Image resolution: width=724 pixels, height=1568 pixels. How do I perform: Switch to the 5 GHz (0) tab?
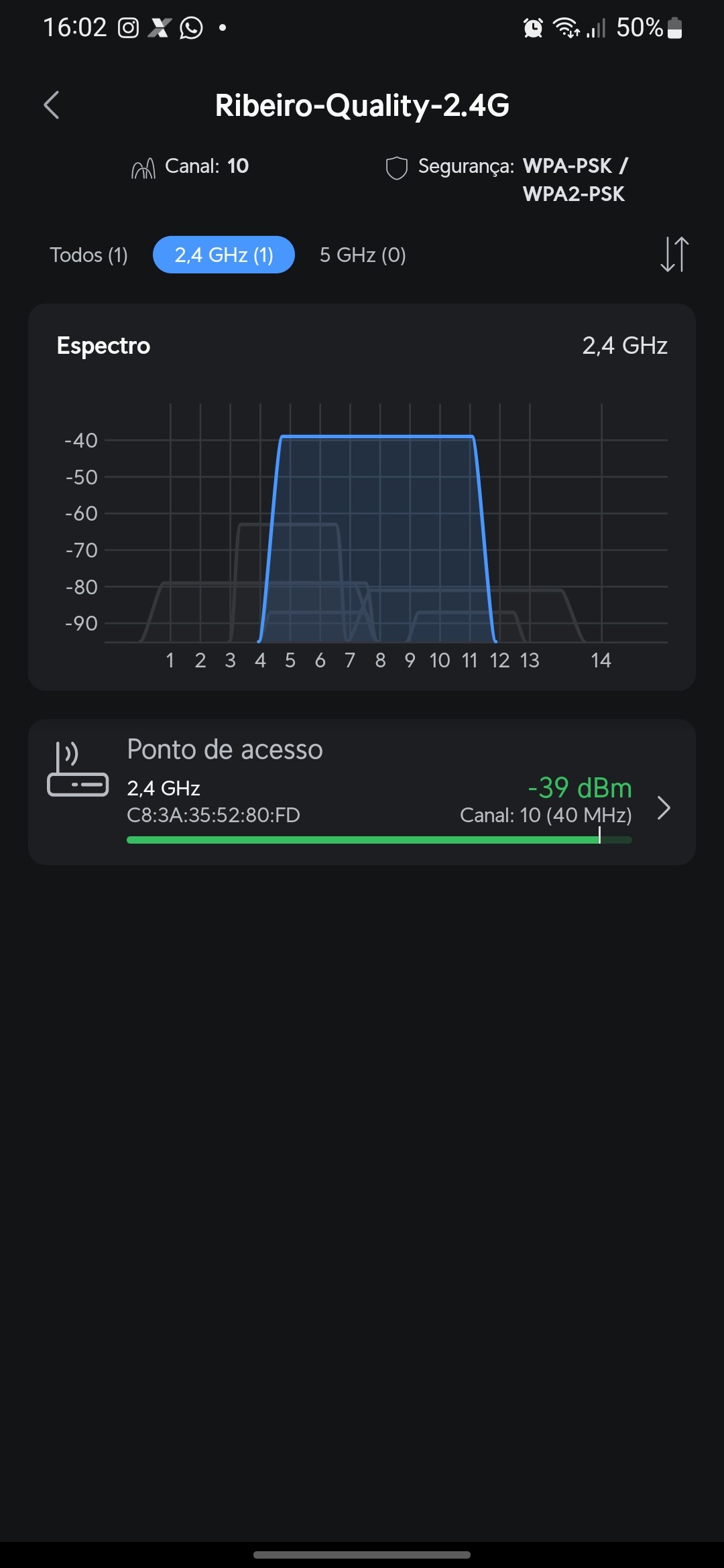363,255
